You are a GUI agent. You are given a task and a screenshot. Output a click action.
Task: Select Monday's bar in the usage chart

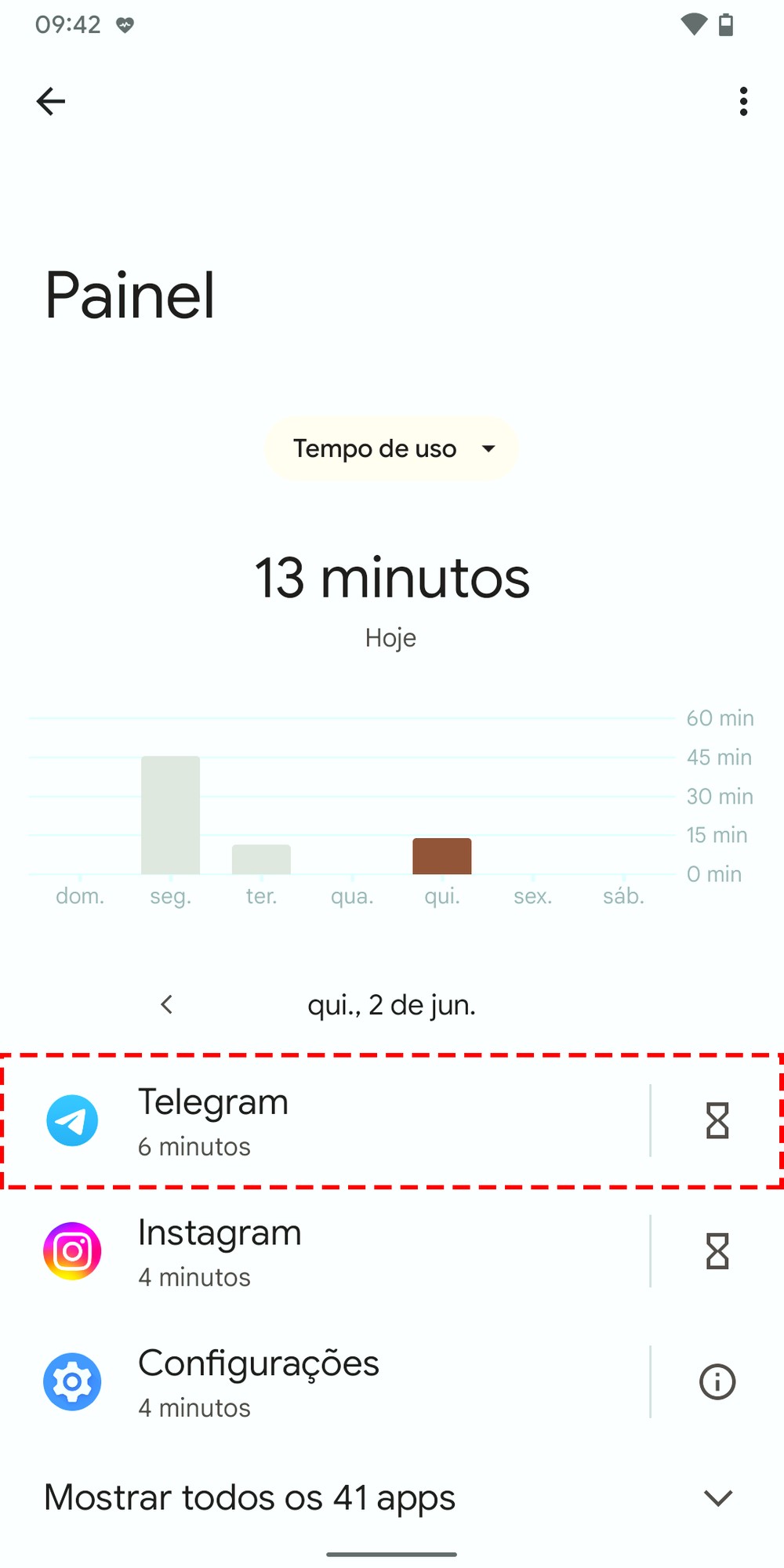(x=170, y=815)
